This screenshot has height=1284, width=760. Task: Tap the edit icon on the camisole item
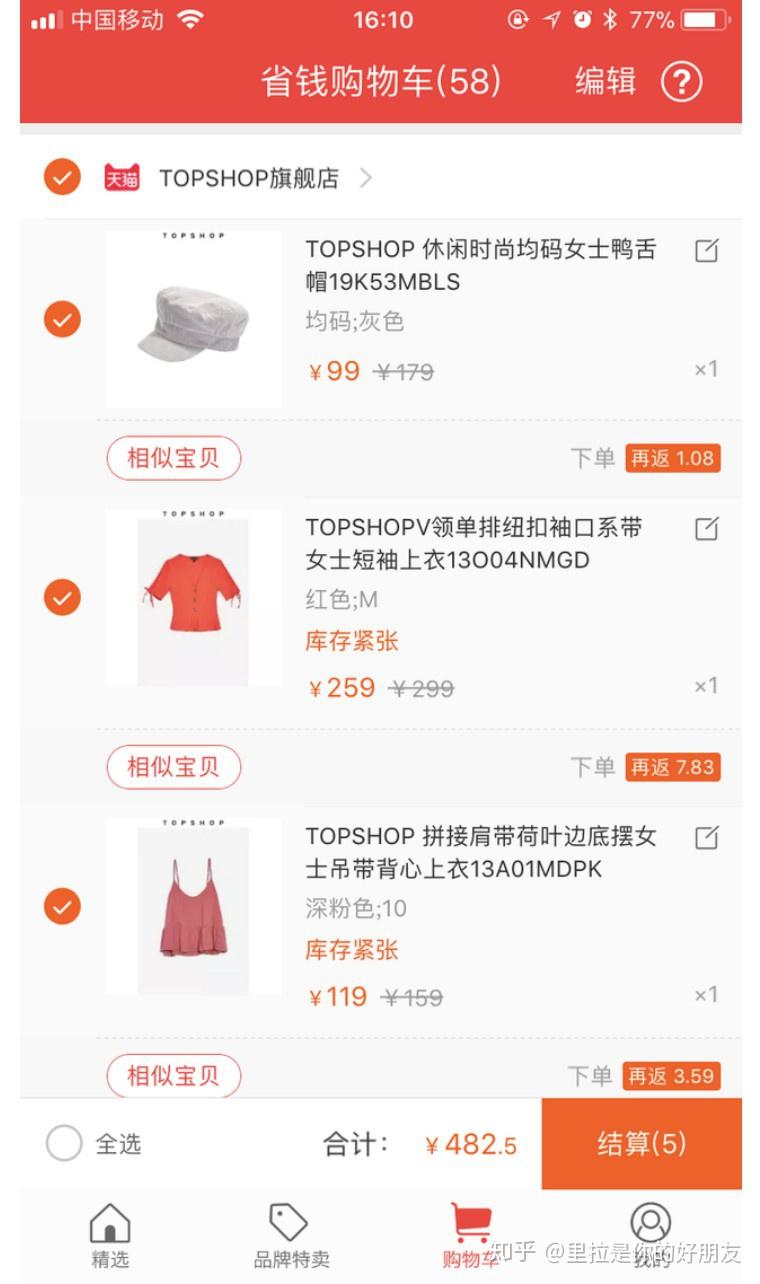pos(706,837)
